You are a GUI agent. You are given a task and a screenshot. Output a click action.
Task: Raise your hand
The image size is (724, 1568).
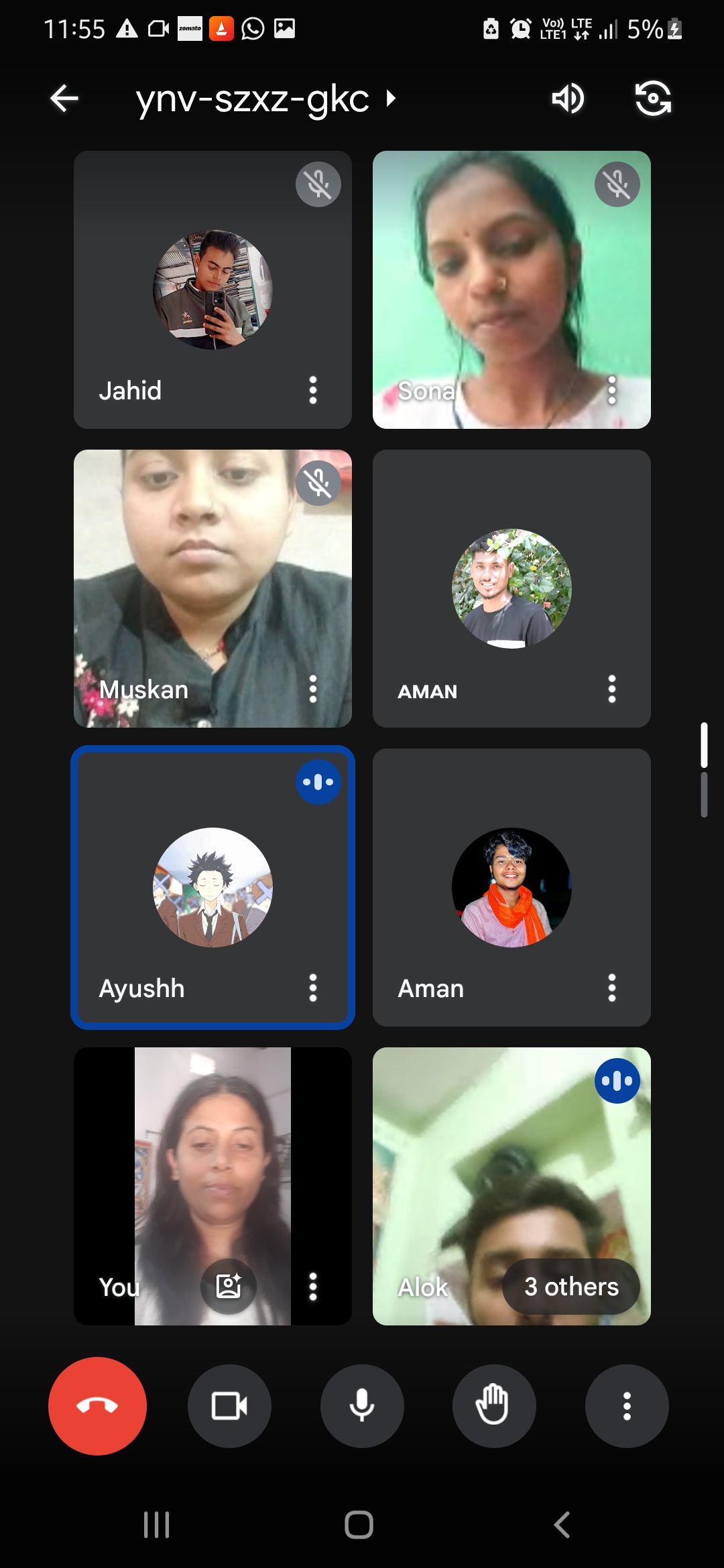(x=494, y=1406)
